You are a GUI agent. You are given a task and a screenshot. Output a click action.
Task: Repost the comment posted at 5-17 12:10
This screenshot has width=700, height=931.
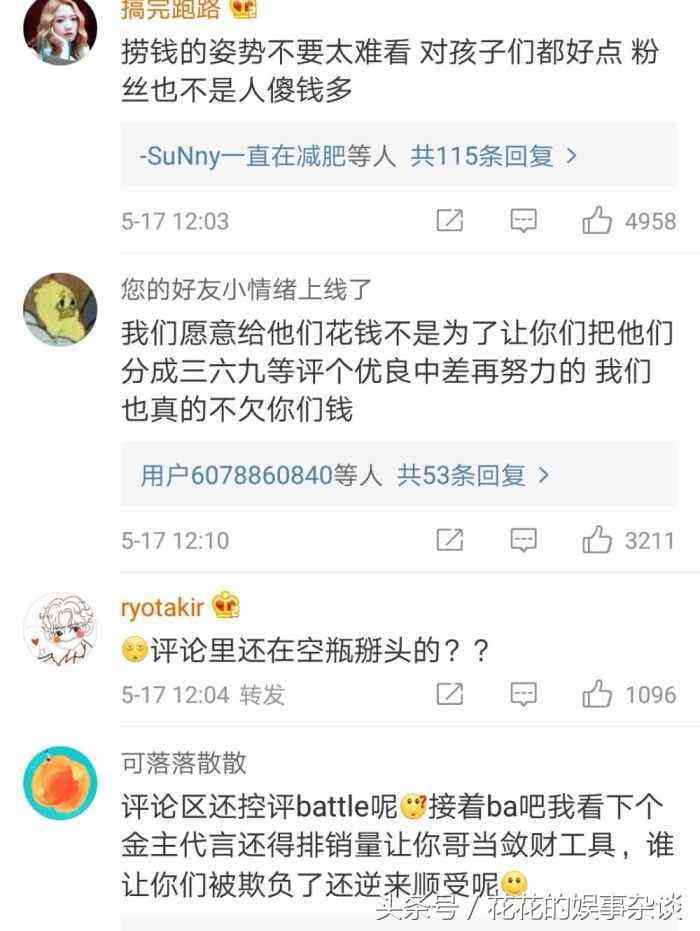pos(450,540)
